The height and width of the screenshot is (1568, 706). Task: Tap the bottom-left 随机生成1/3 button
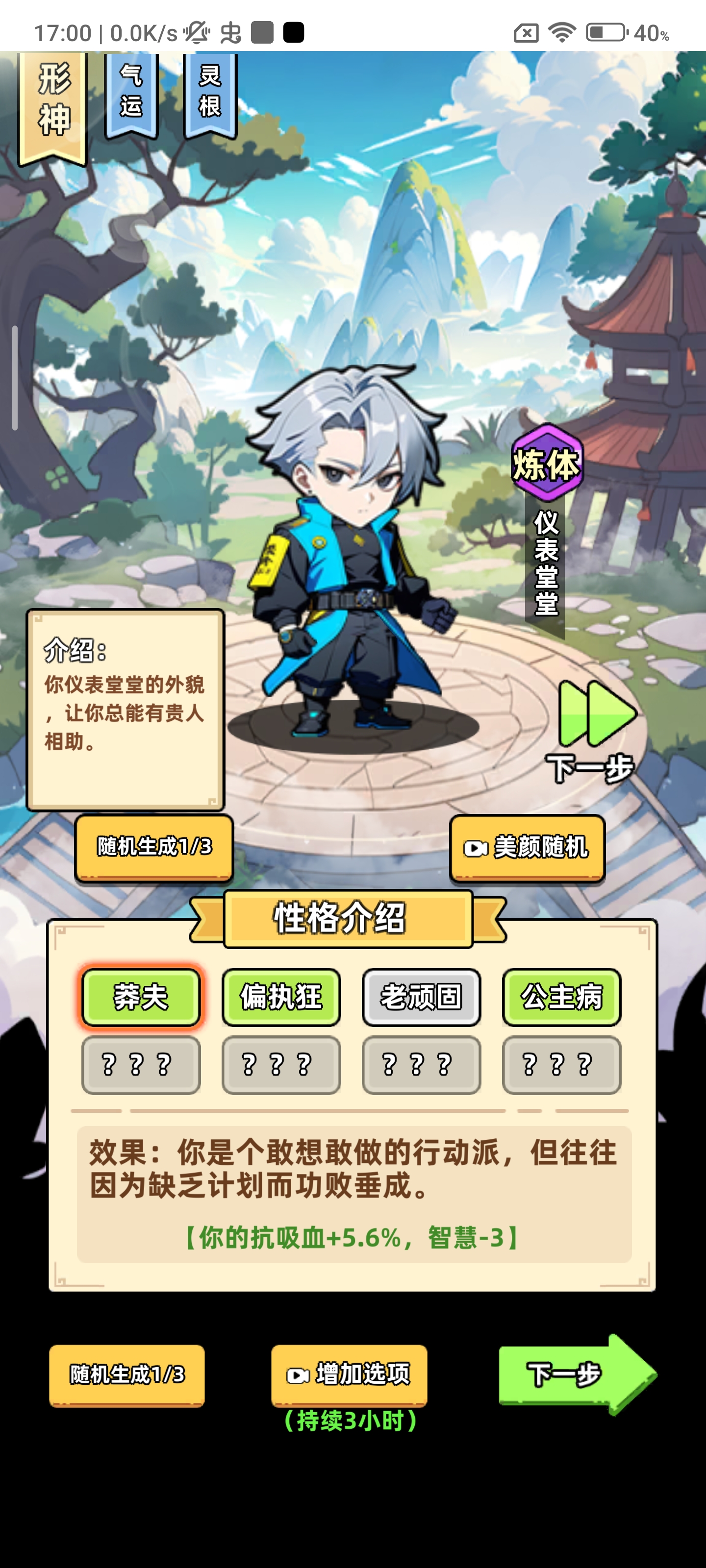tap(126, 1374)
